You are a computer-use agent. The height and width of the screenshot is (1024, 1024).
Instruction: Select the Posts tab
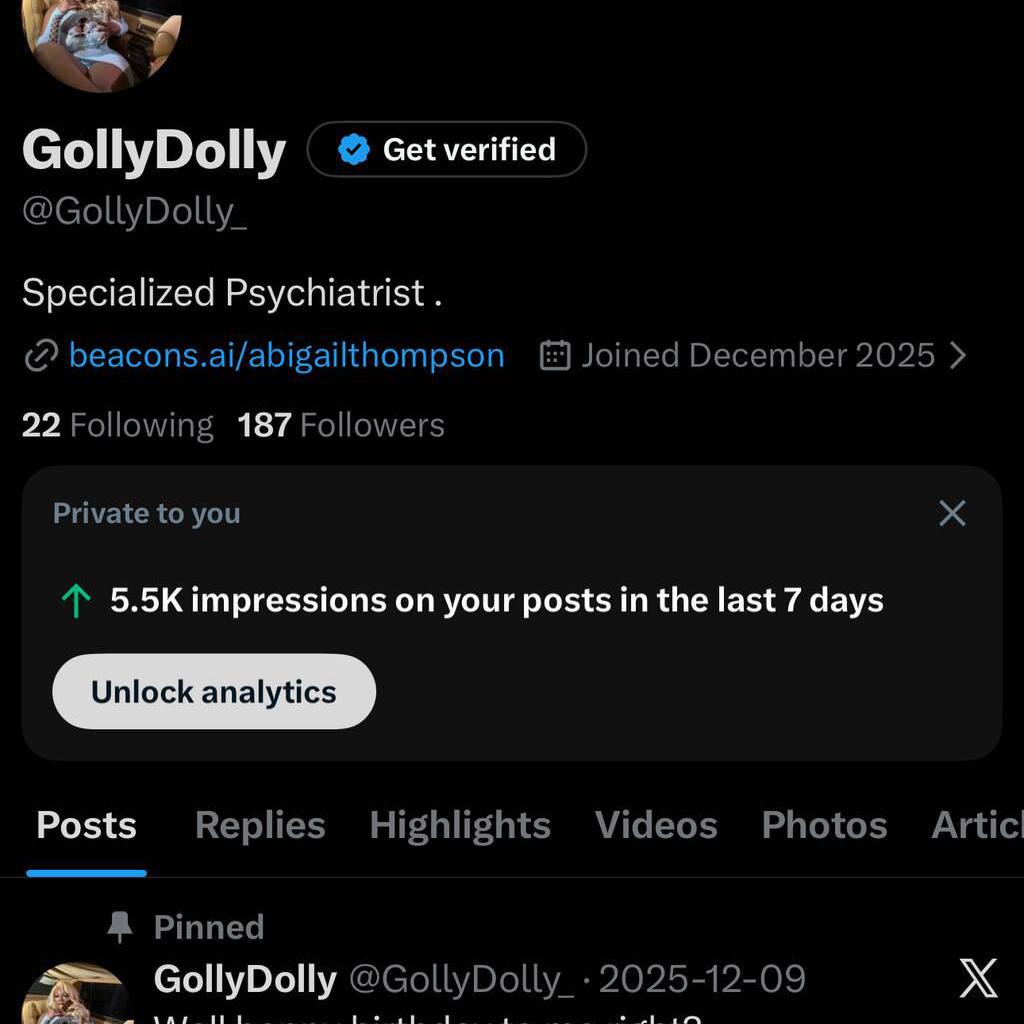pos(86,826)
